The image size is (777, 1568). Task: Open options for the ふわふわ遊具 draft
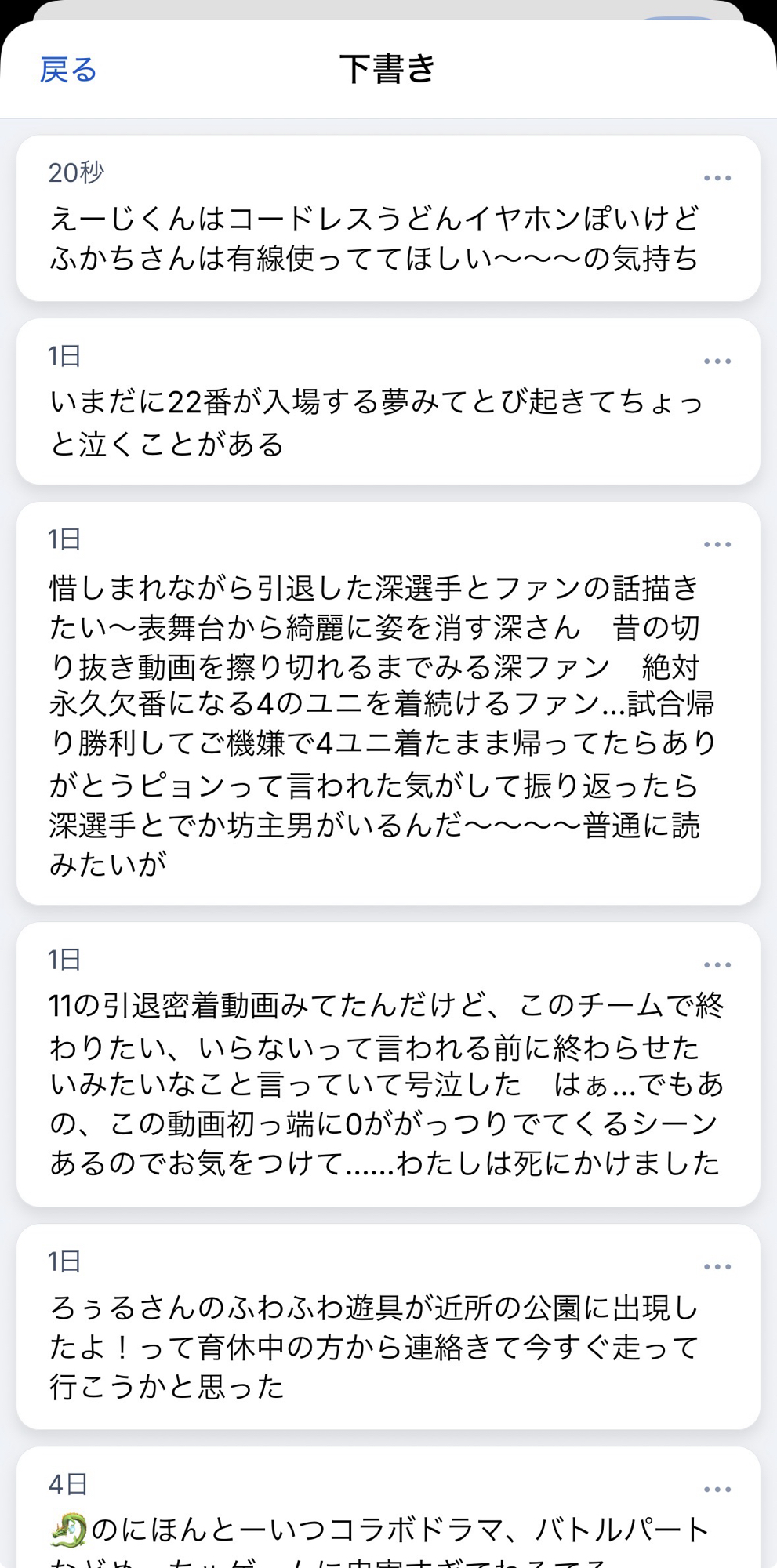pyautogui.click(x=717, y=1267)
